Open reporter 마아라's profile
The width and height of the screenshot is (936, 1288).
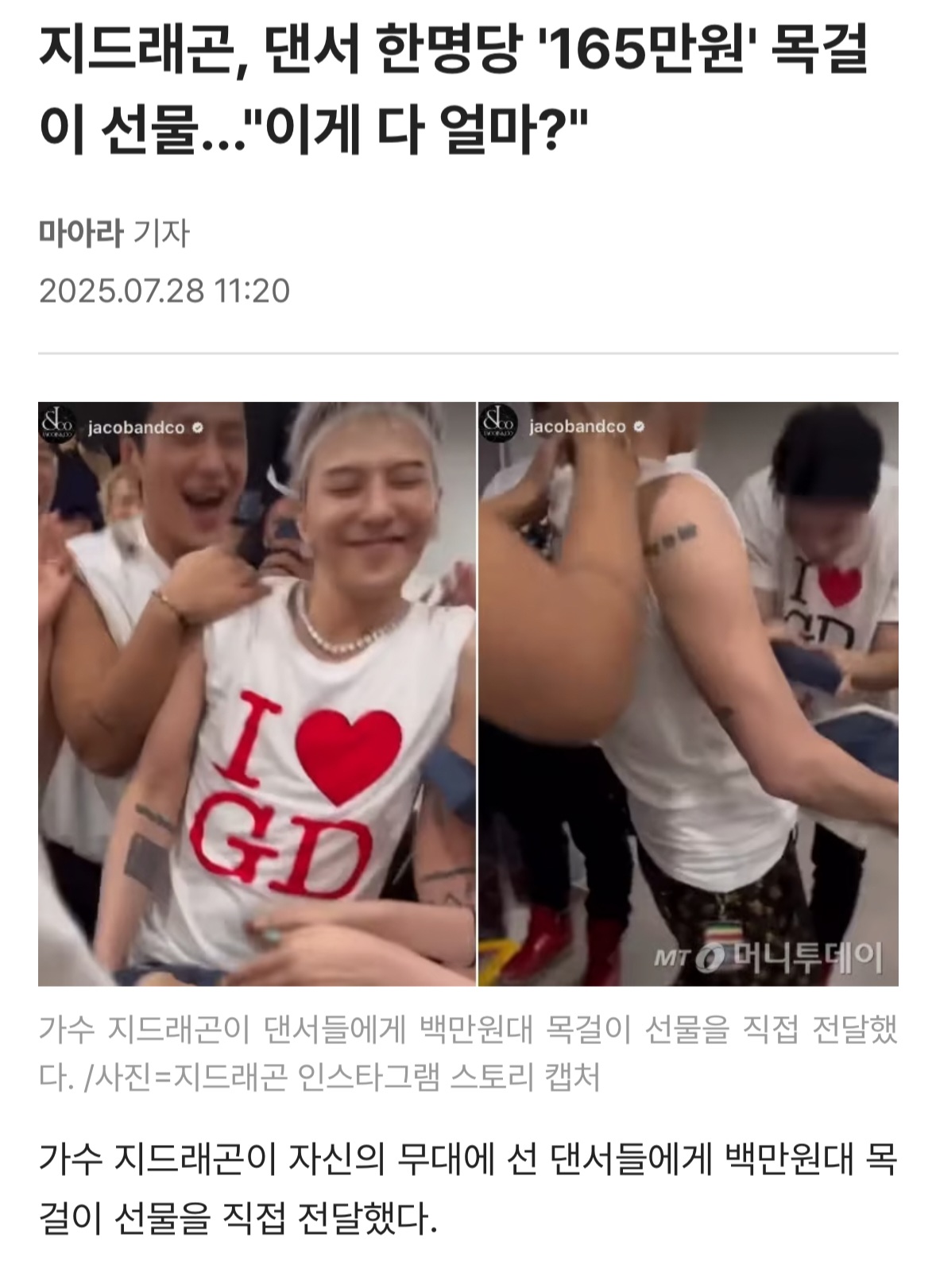tap(82, 234)
